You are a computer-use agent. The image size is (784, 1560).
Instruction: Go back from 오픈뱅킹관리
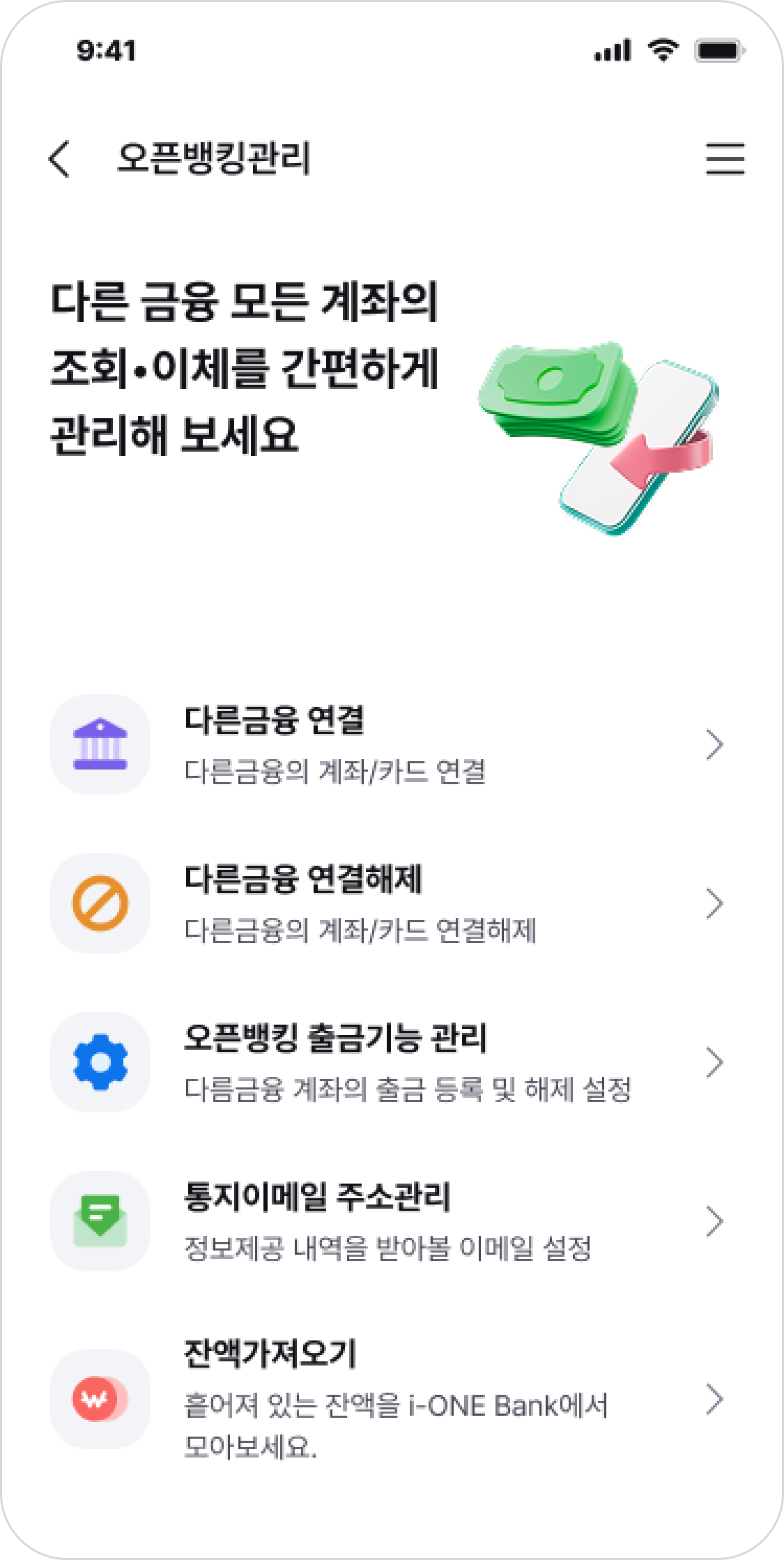(60, 159)
